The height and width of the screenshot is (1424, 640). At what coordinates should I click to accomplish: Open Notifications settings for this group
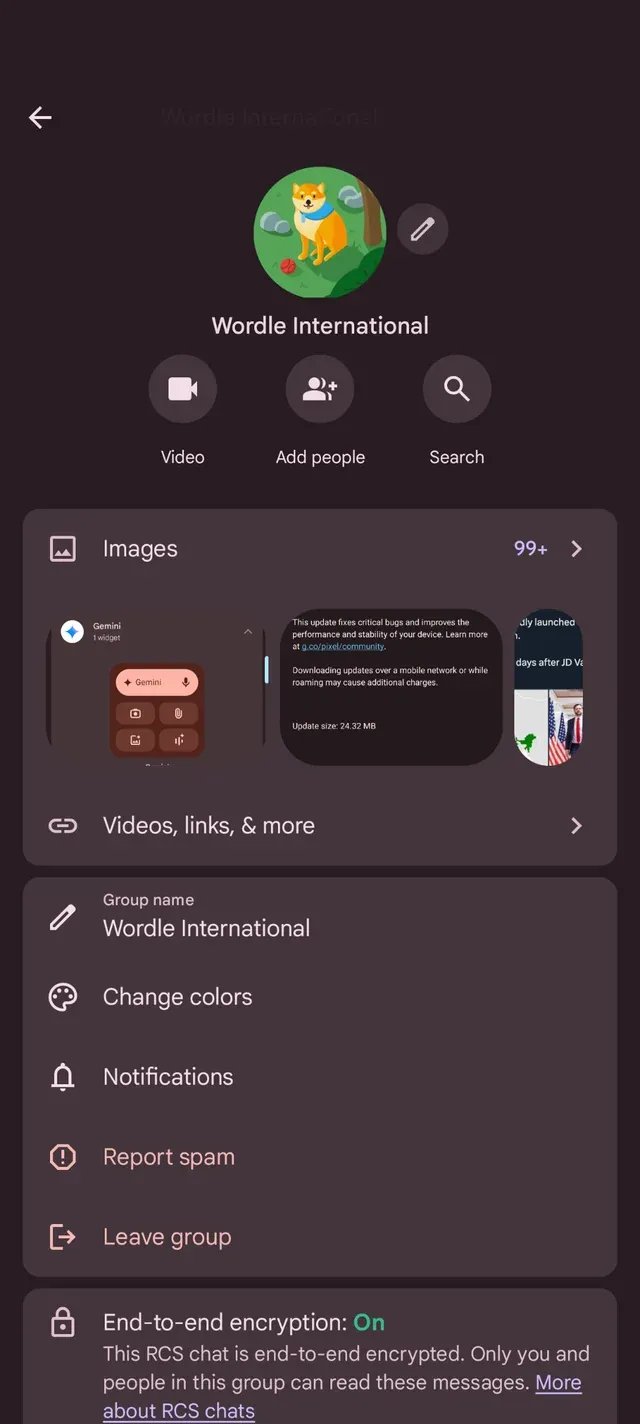tap(320, 1077)
